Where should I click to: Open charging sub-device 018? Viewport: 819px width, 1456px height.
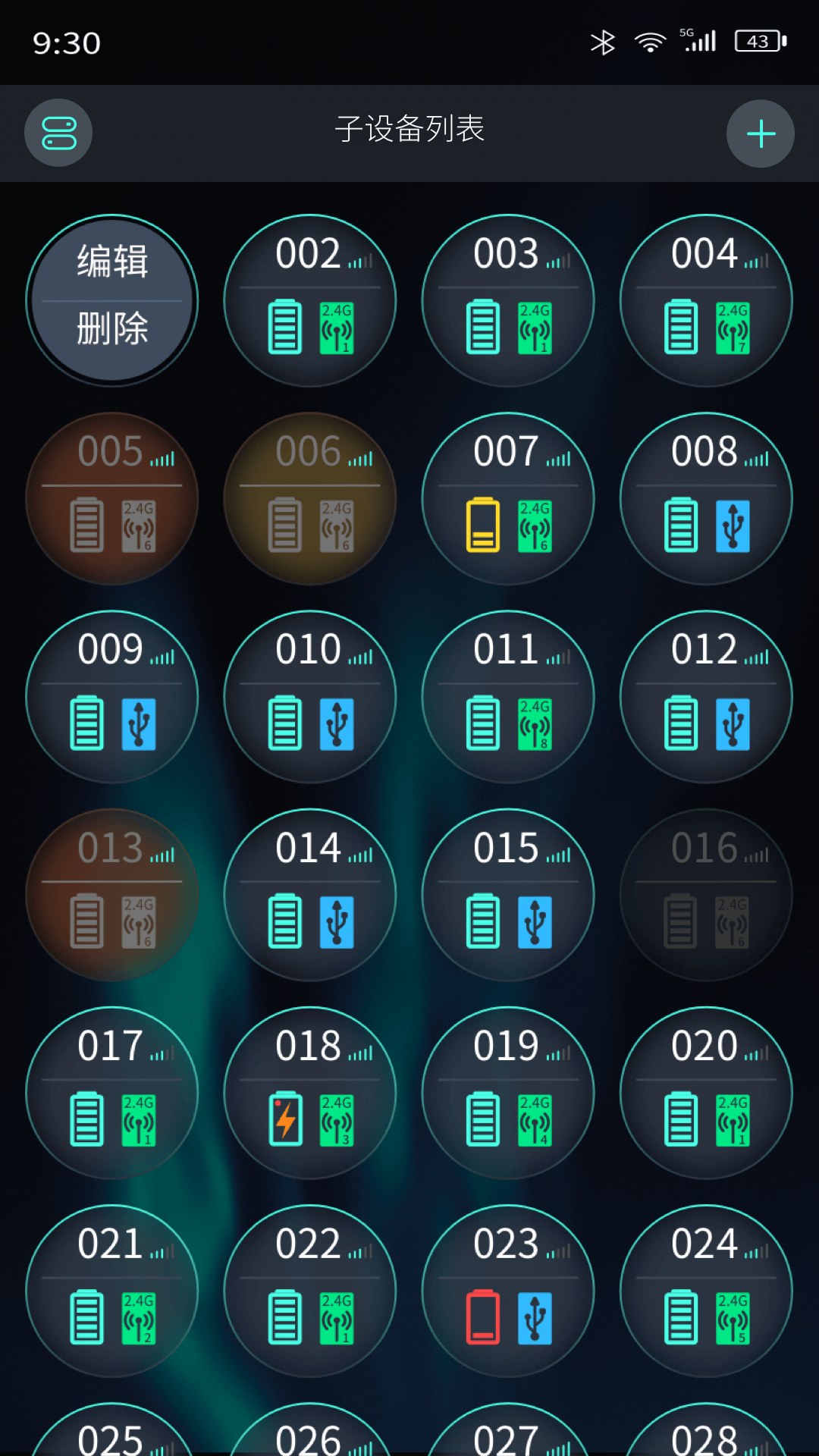pyautogui.click(x=309, y=1093)
